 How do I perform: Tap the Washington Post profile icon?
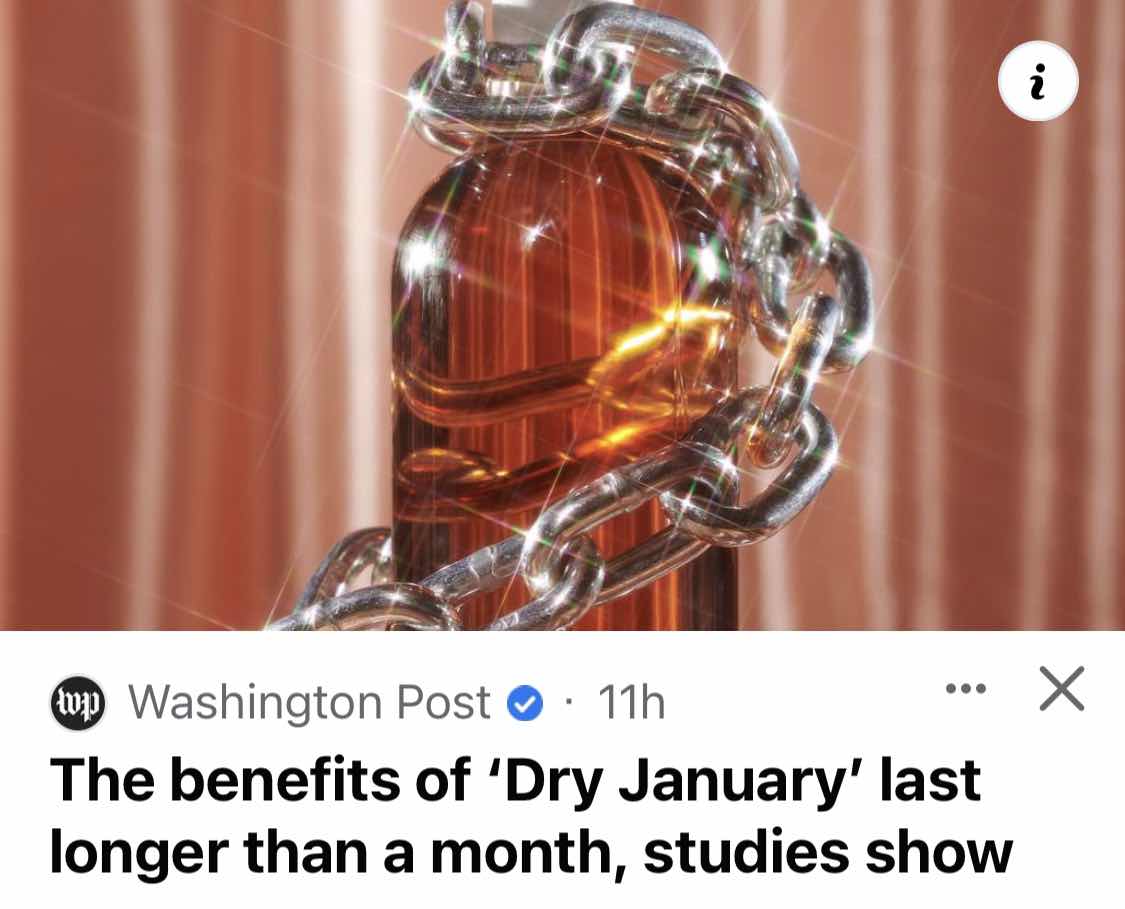[78, 704]
